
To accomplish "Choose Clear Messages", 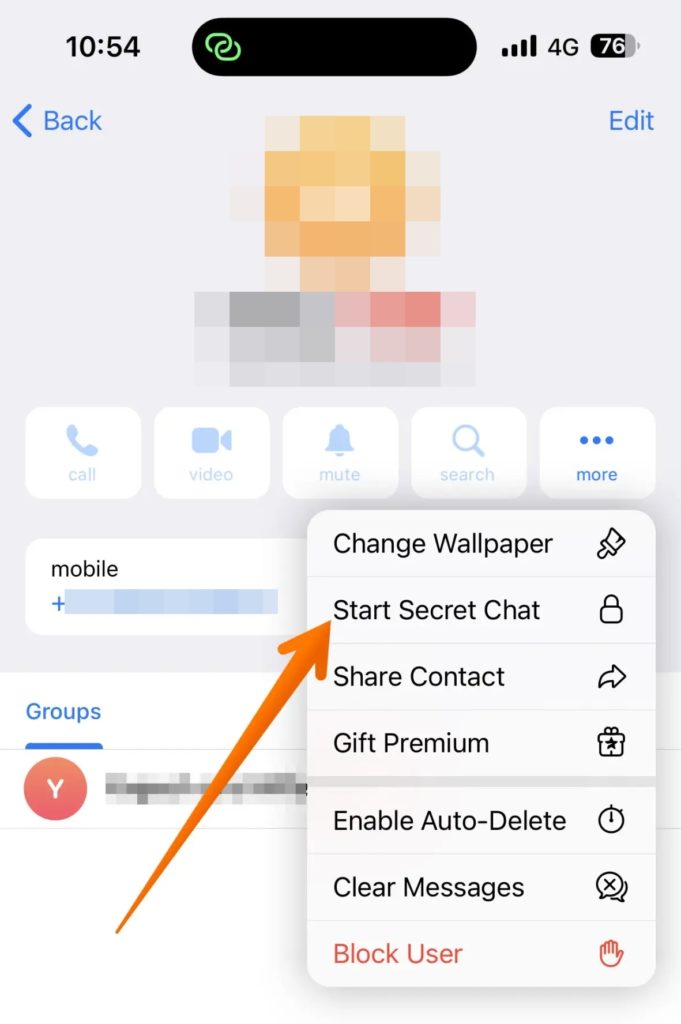I will pyautogui.click(x=480, y=887).
